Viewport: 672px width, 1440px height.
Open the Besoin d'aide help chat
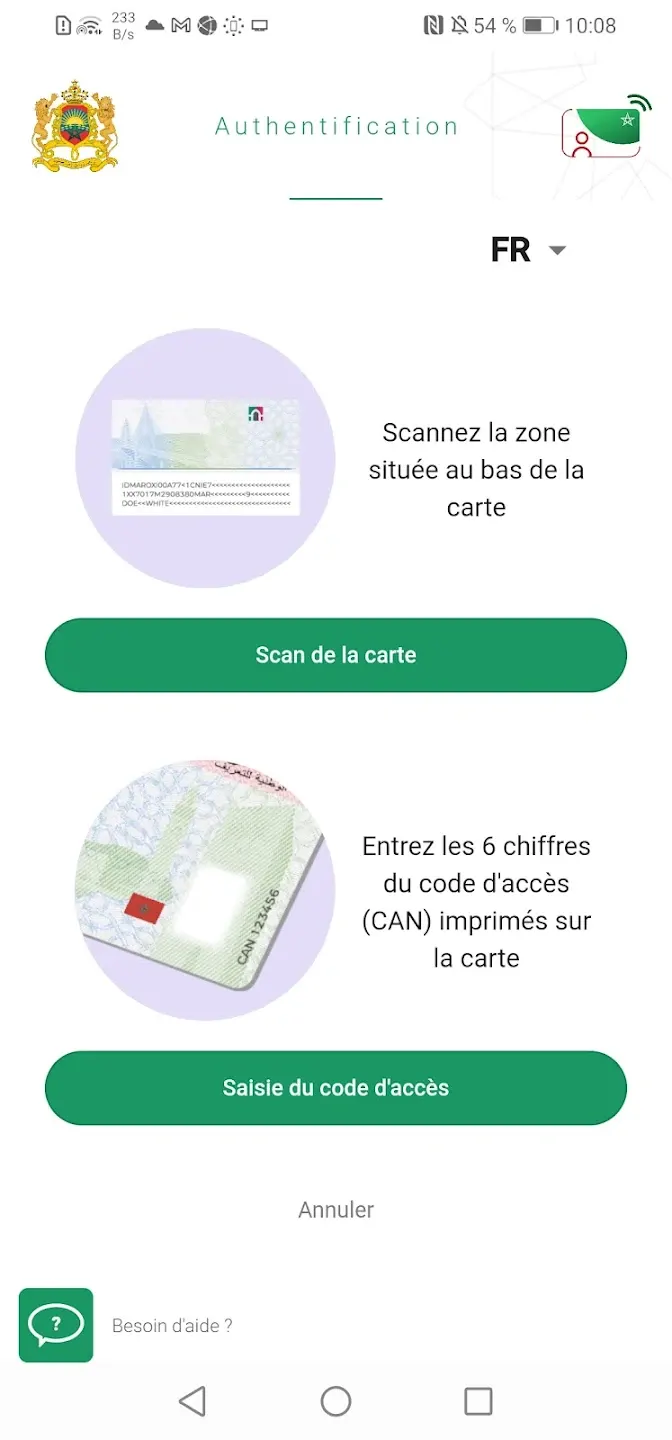(x=56, y=1325)
